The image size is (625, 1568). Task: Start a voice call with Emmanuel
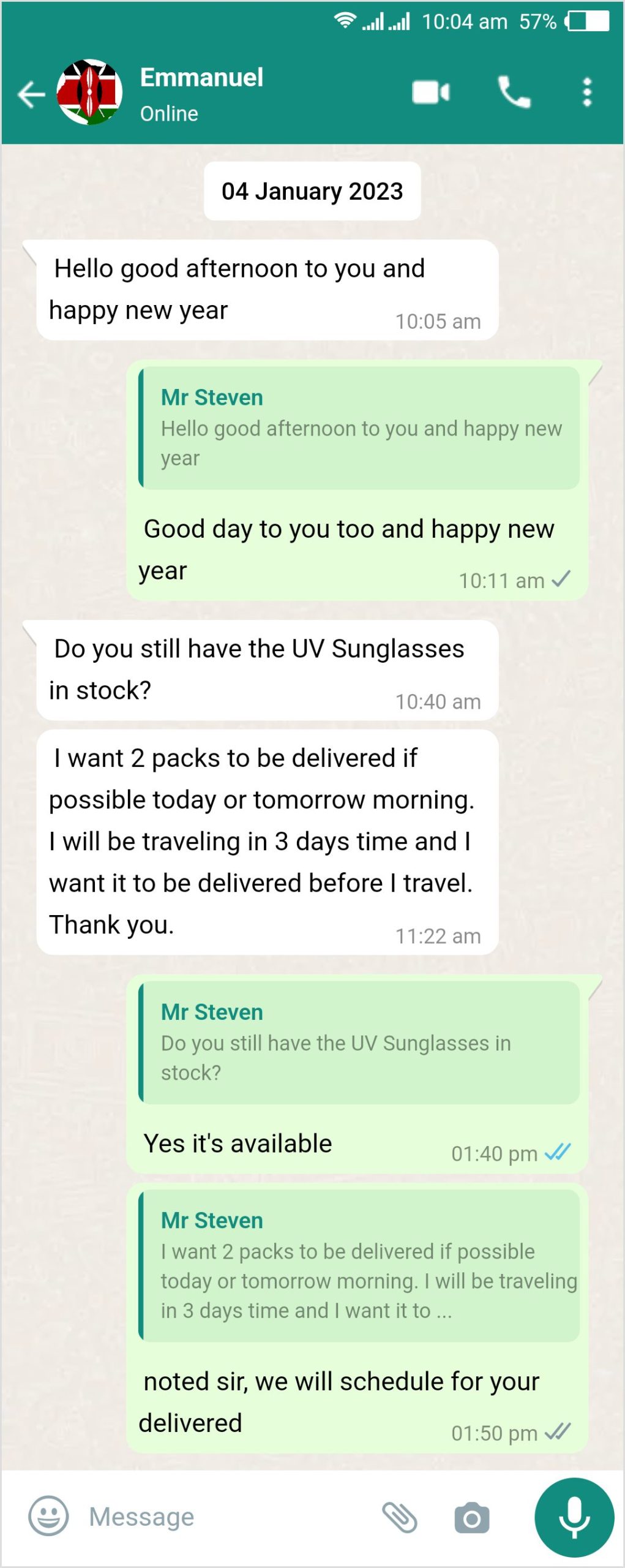[x=514, y=92]
